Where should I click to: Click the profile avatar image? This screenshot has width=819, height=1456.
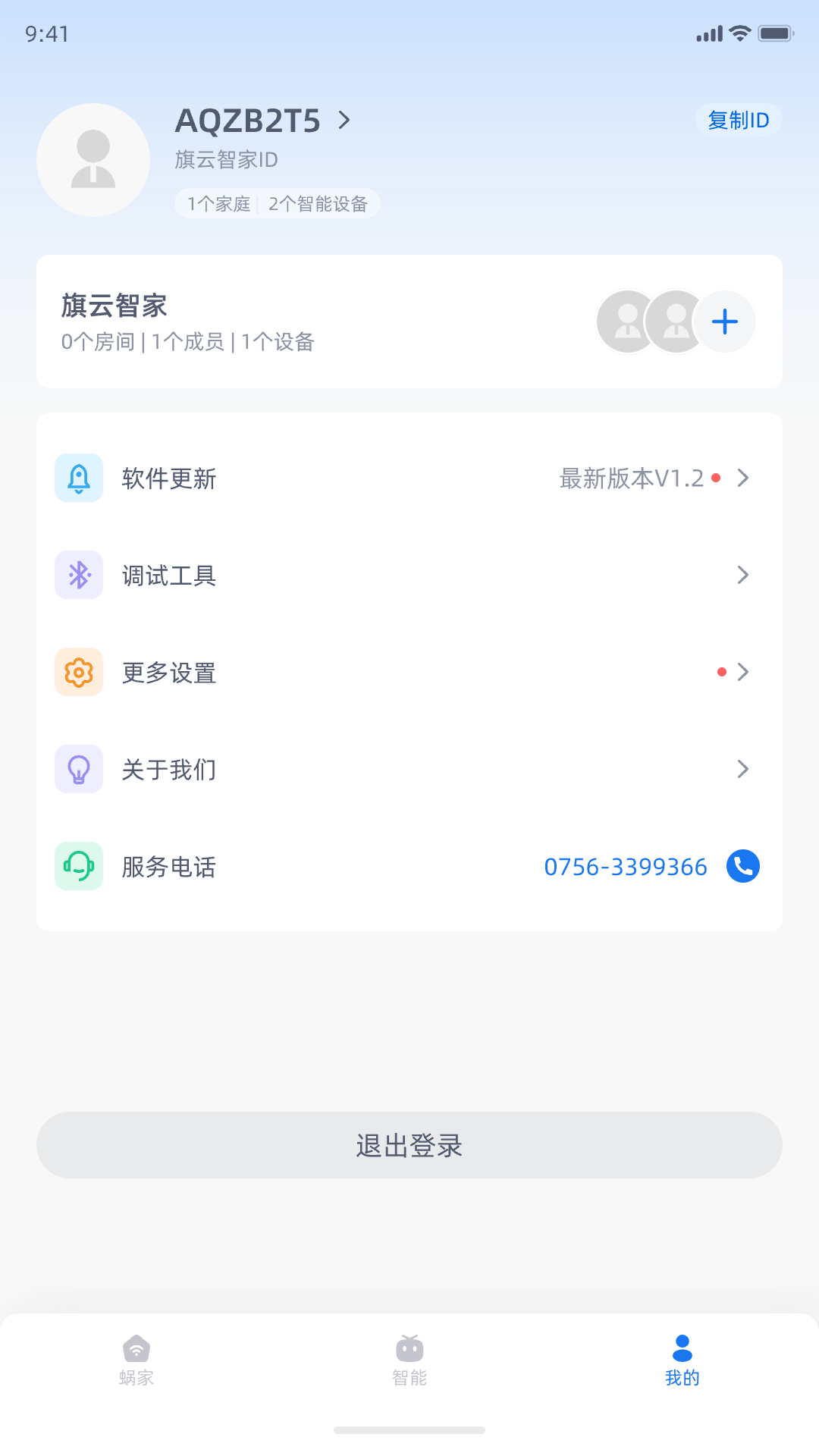pos(93,160)
